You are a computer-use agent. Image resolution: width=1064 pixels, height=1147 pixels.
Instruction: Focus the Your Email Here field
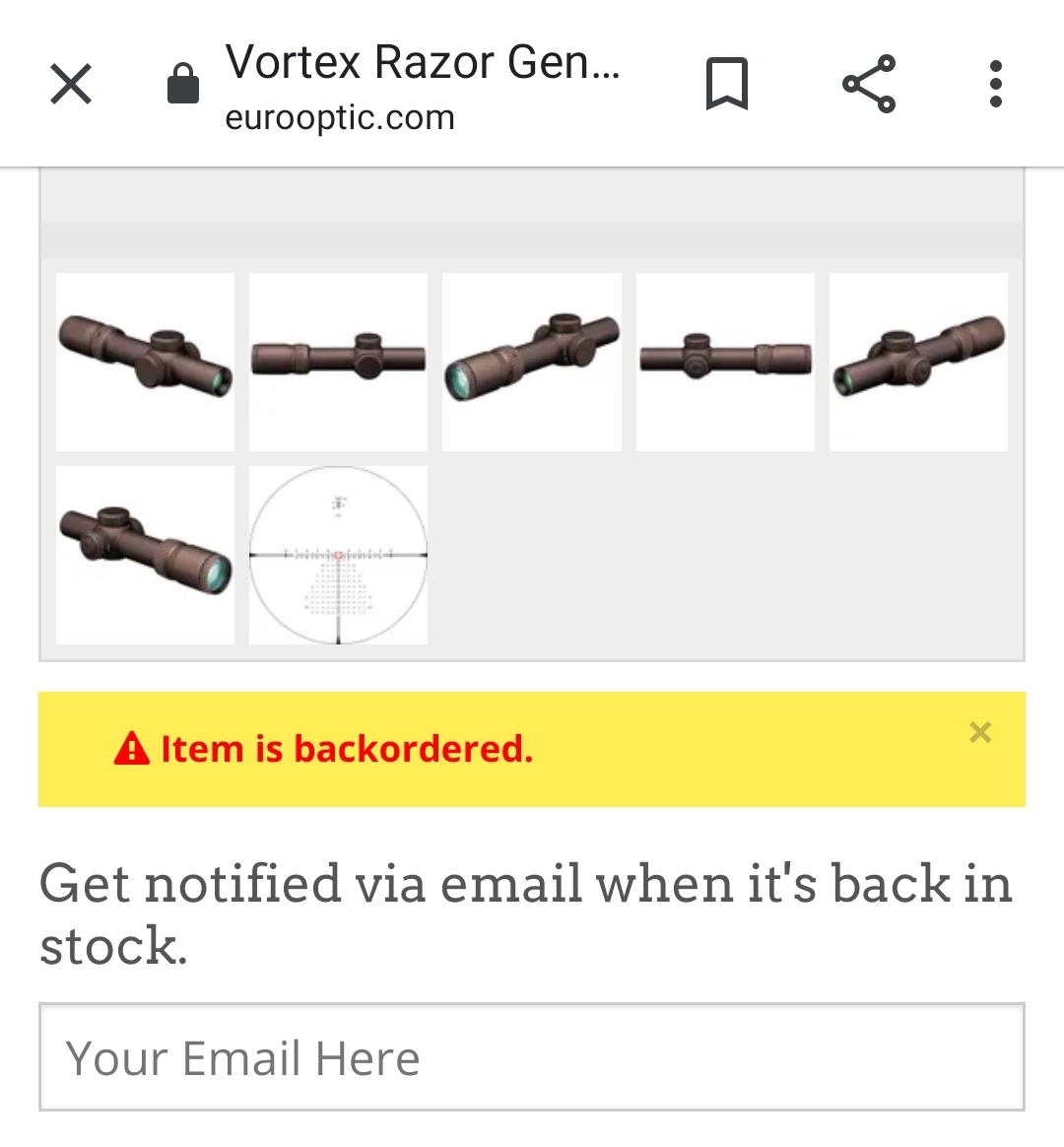pos(532,1057)
